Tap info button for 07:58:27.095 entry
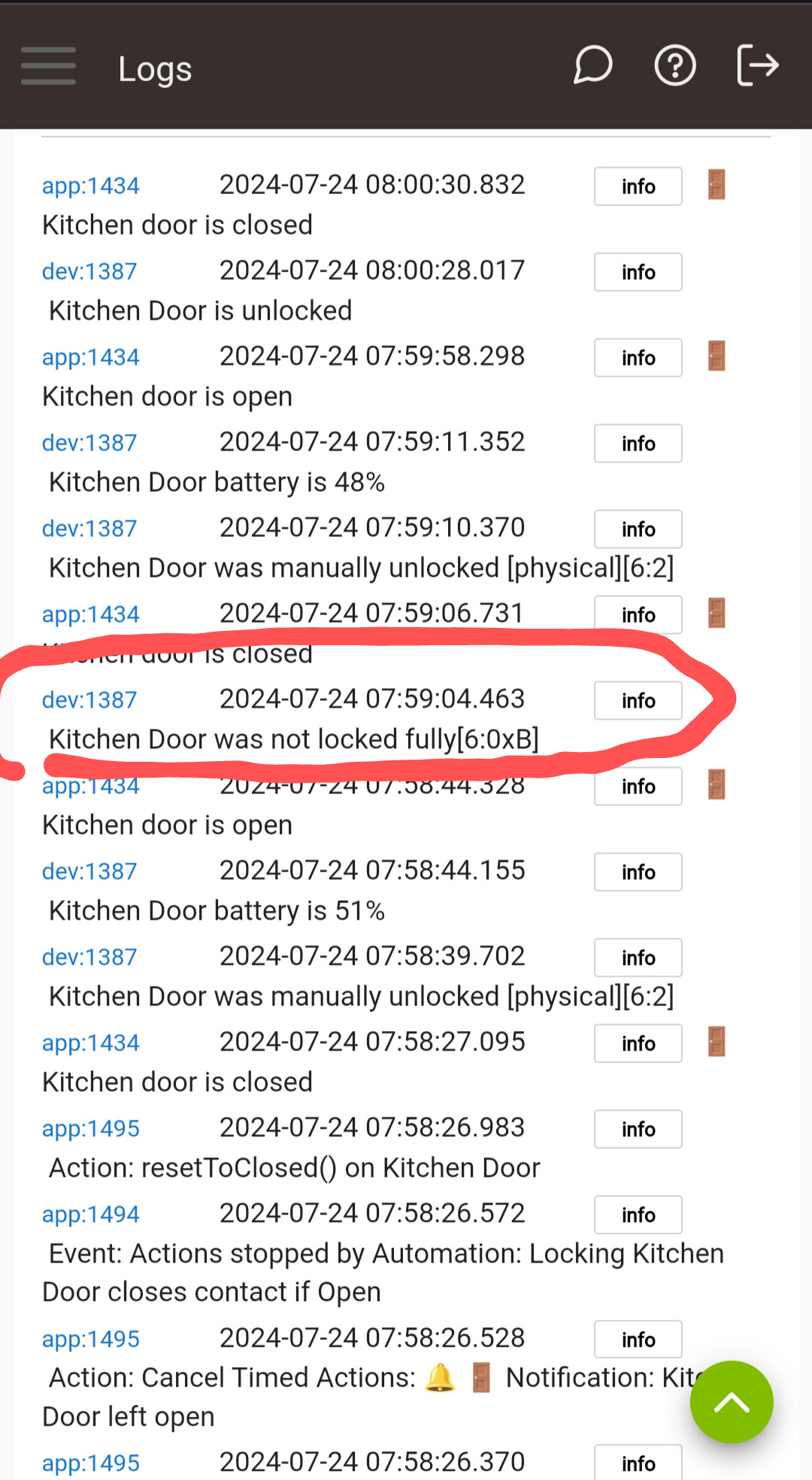 [638, 1043]
